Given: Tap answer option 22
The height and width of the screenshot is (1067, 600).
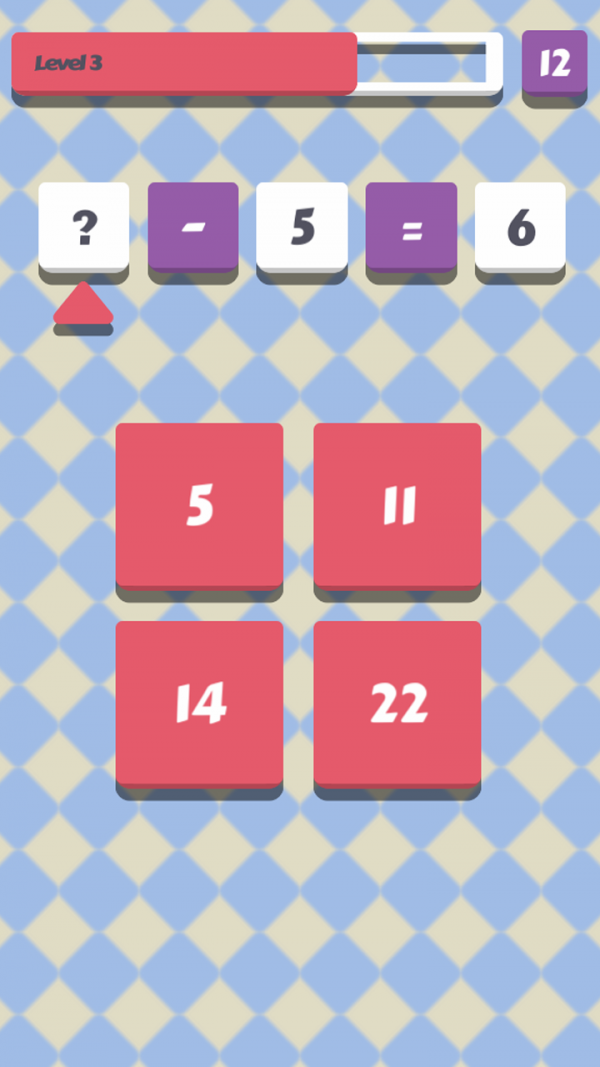Looking at the screenshot, I should [x=397, y=702].
